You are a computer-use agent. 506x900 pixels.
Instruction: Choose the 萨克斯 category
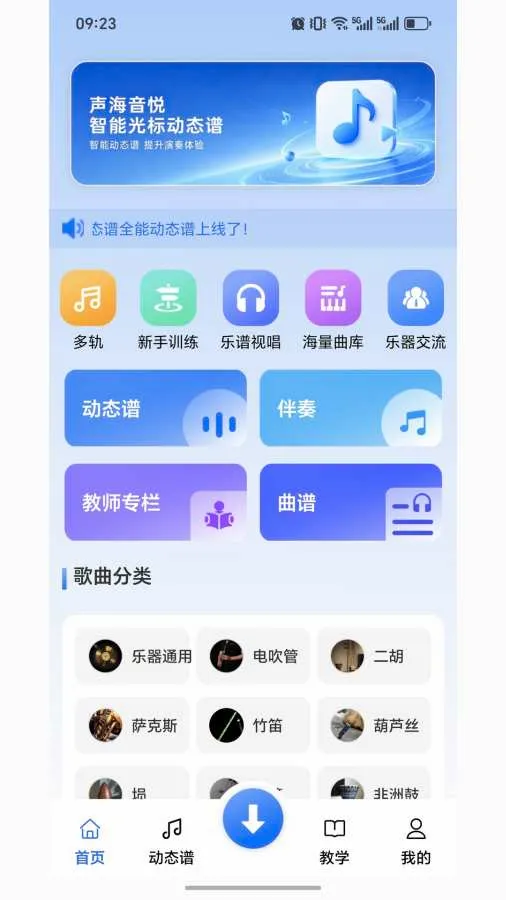[x=132, y=726]
